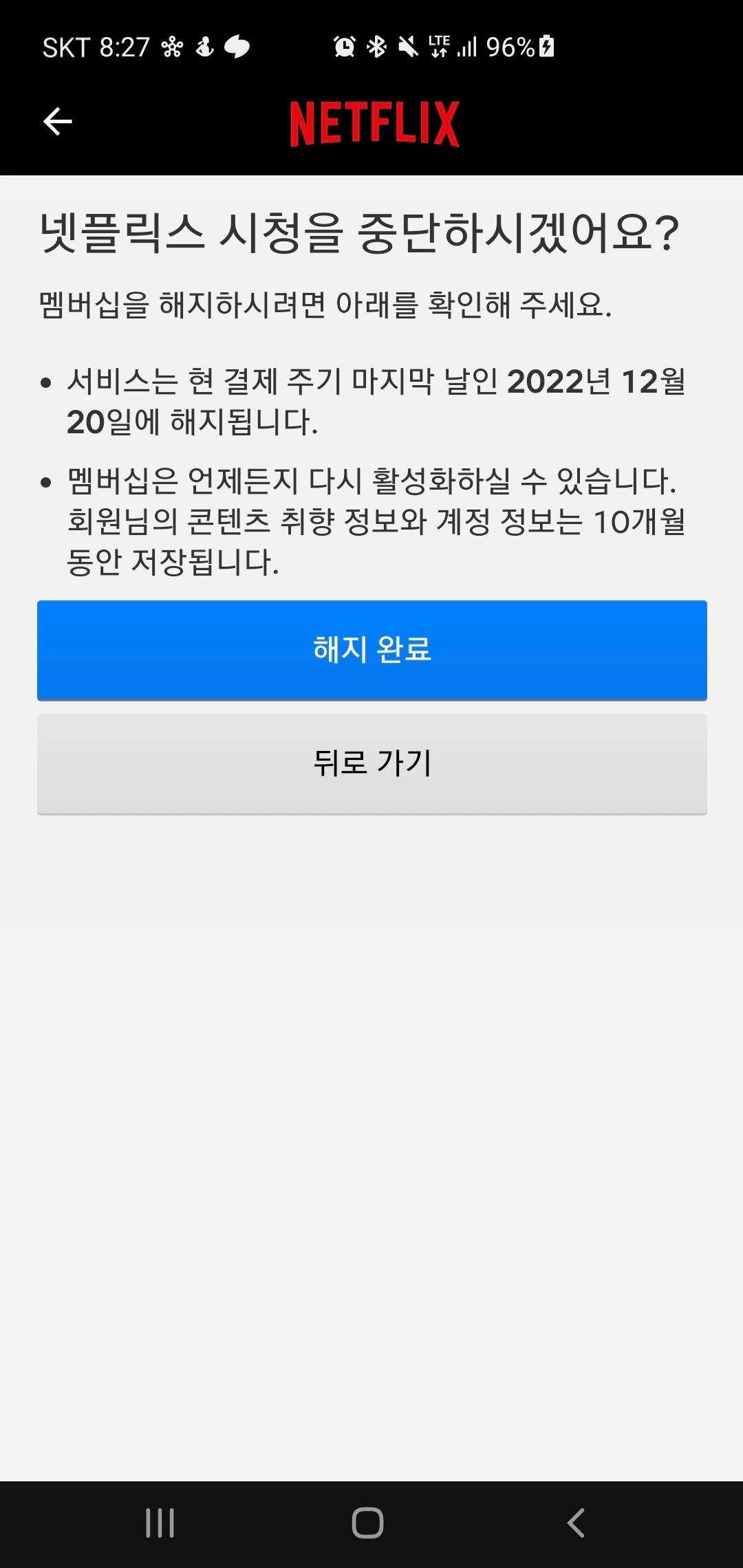Screen dimensions: 743x1568
Task: Tap the SKT carrier label
Action: pyautogui.click(x=65, y=47)
